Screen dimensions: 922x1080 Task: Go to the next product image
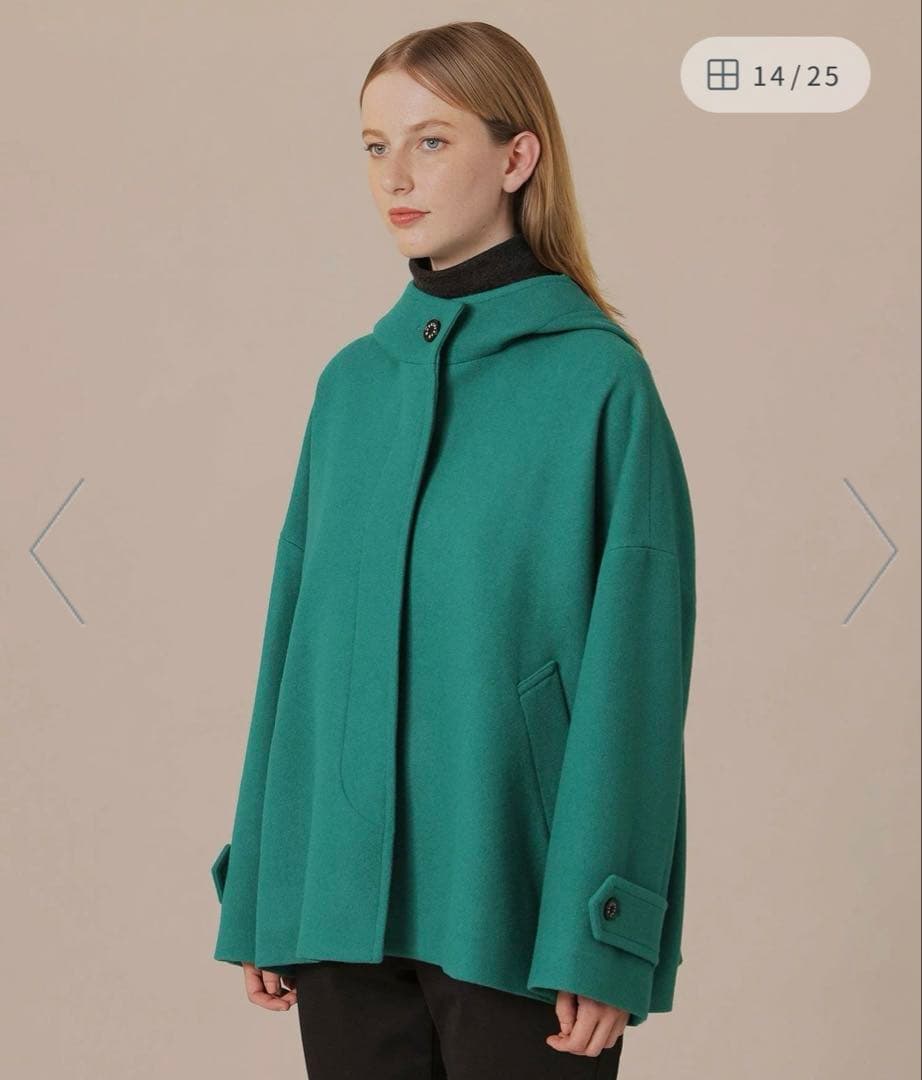868,551
